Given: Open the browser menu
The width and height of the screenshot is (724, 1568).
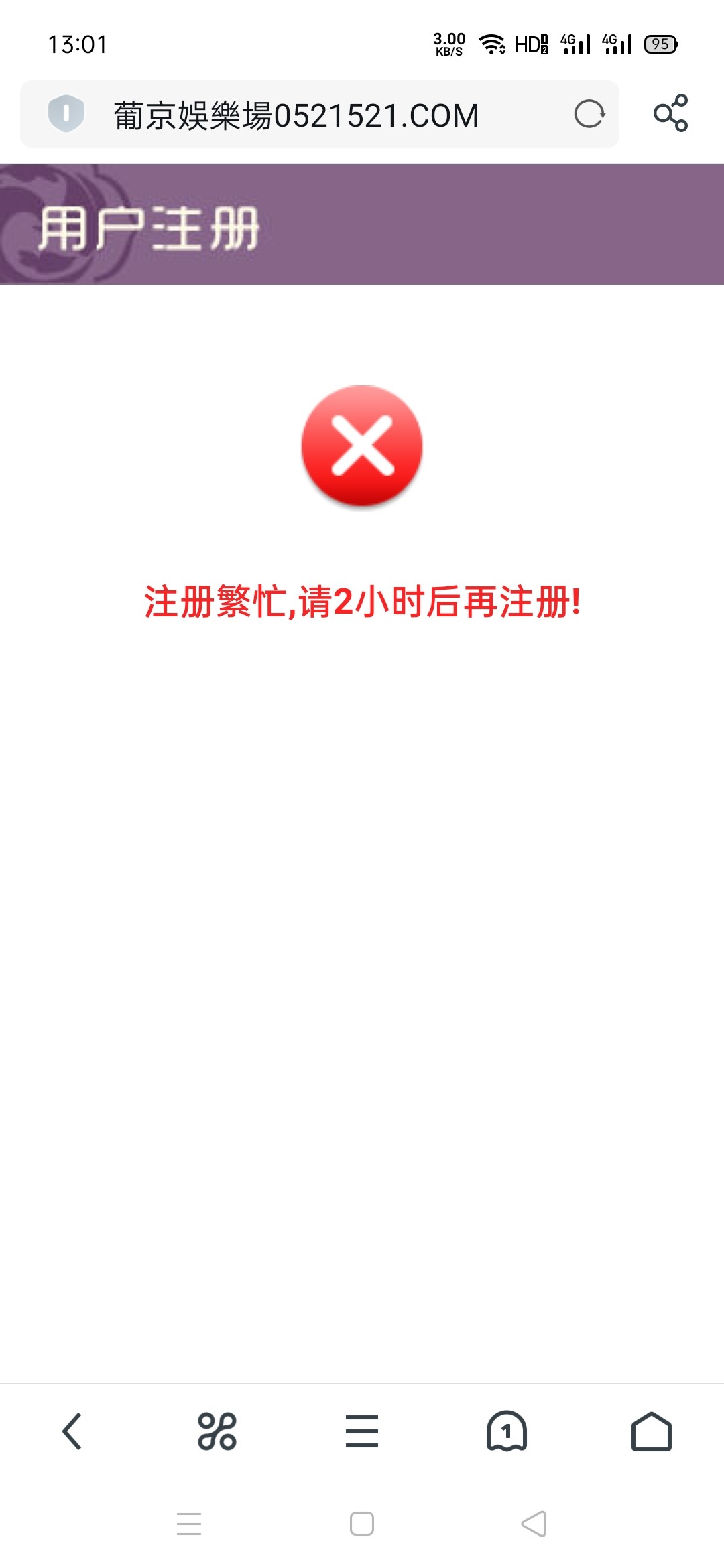Looking at the screenshot, I should click(x=362, y=1431).
